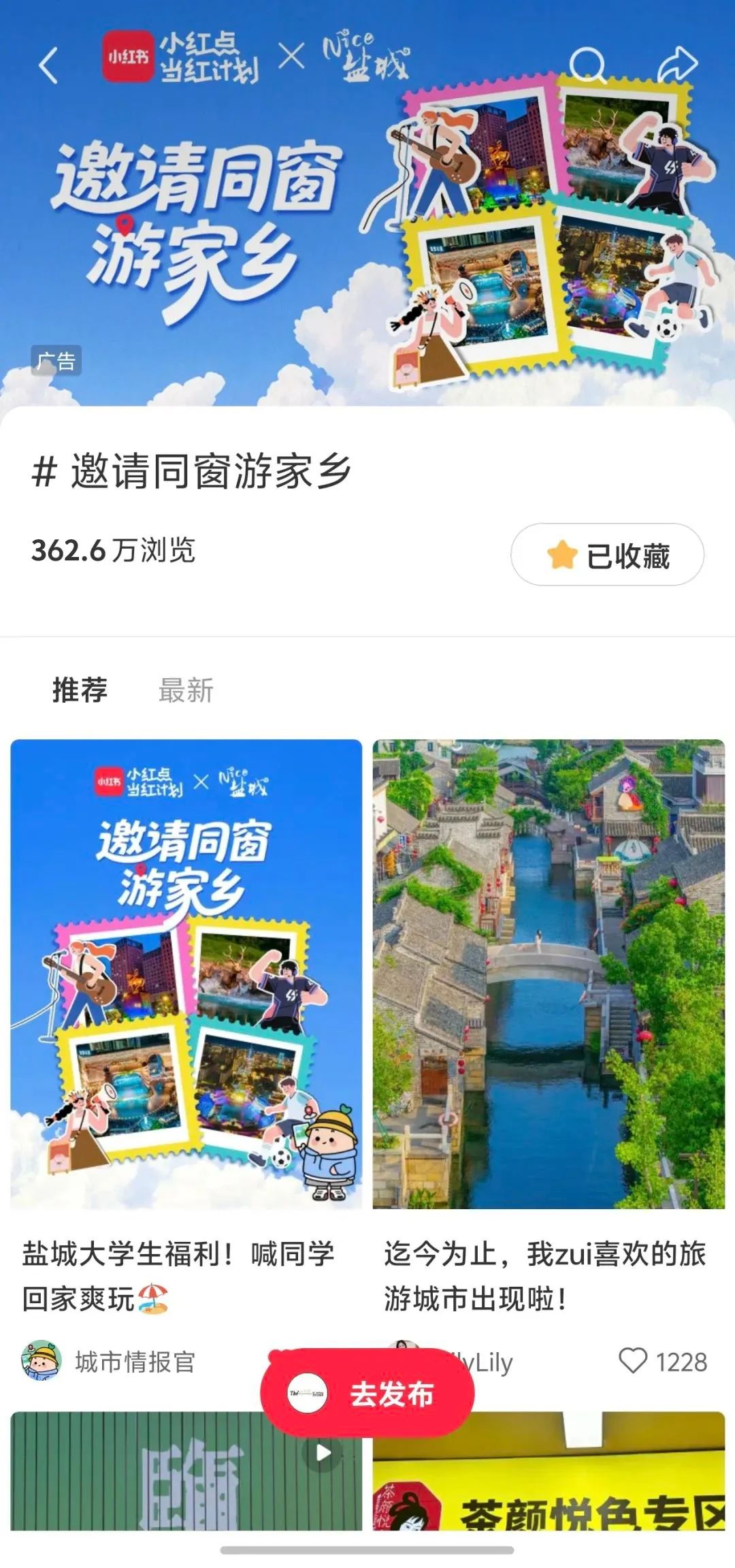Image resolution: width=735 pixels, height=1568 pixels.
Task: Open search from the top banner
Action: point(587,66)
